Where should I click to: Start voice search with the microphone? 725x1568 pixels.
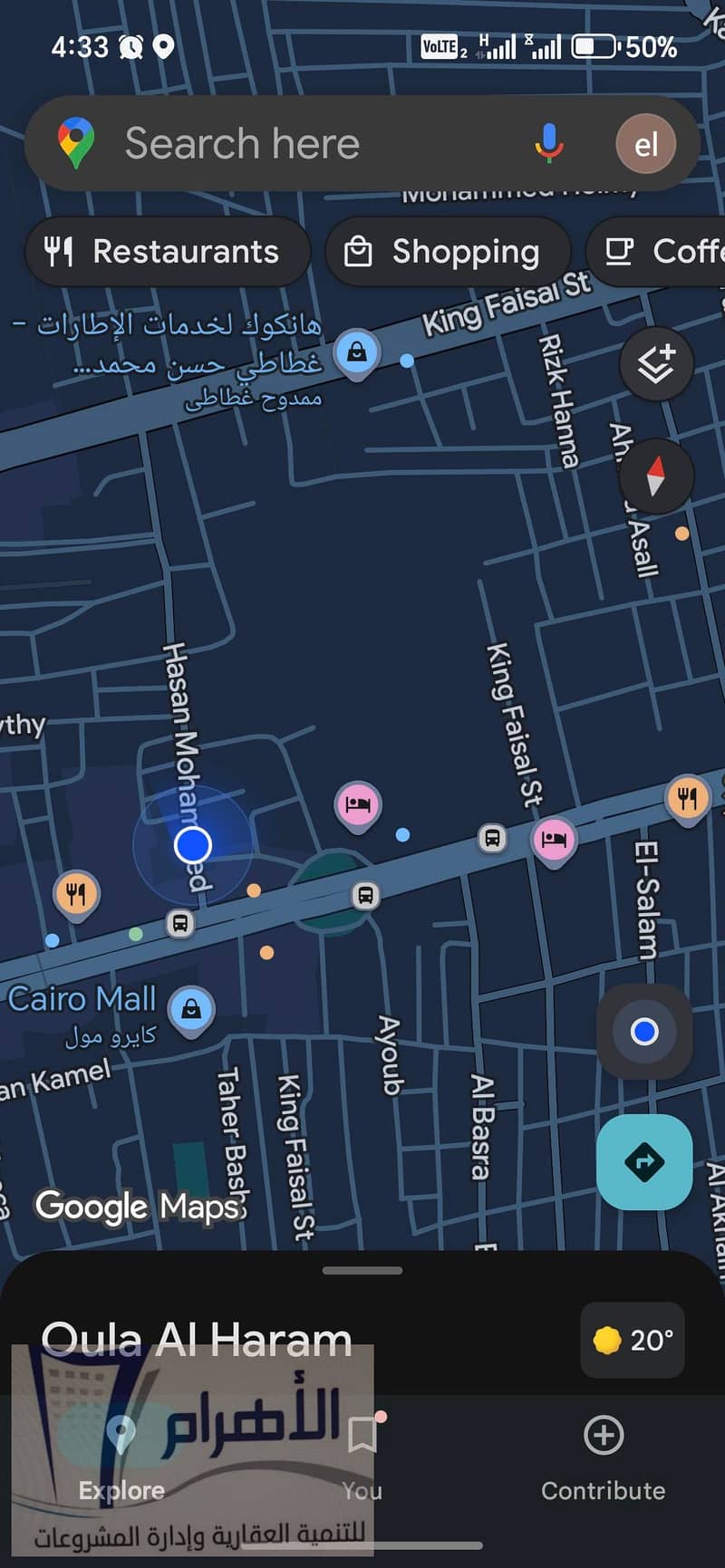point(548,143)
